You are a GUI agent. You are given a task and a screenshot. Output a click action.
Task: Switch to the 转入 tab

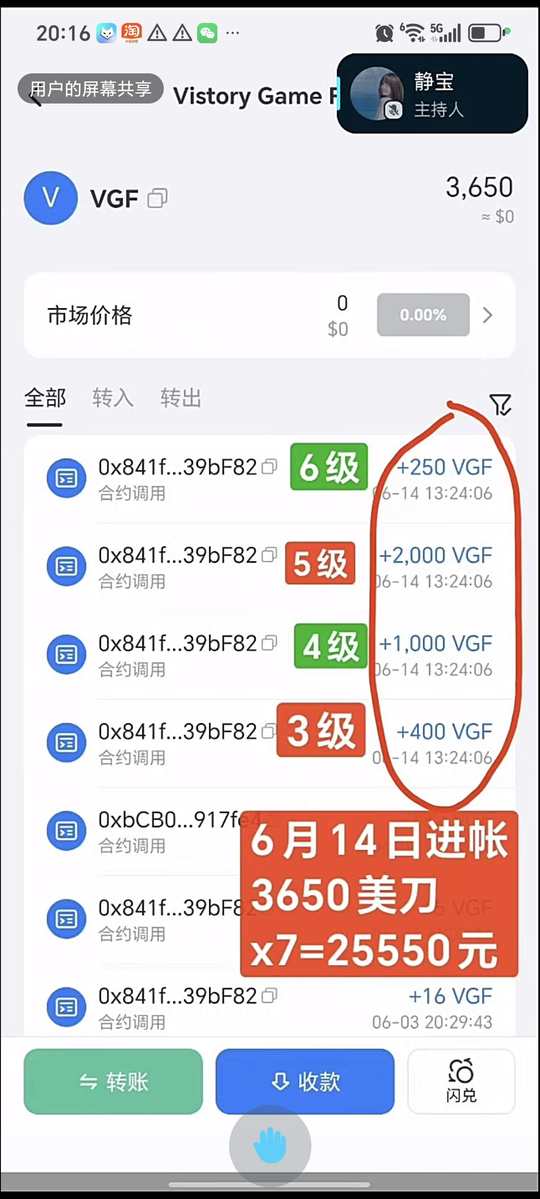click(x=112, y=398)
